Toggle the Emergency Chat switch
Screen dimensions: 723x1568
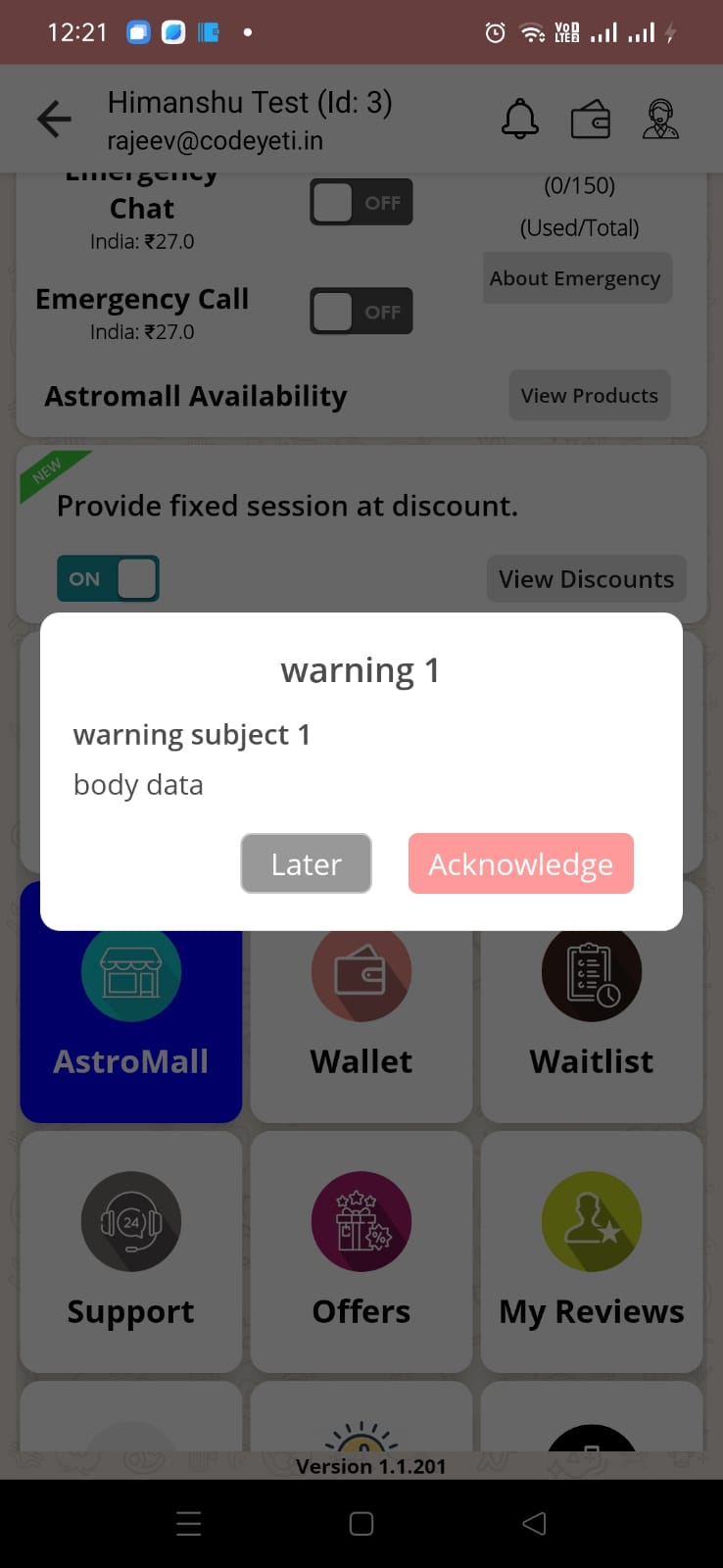tap(361, 203)
